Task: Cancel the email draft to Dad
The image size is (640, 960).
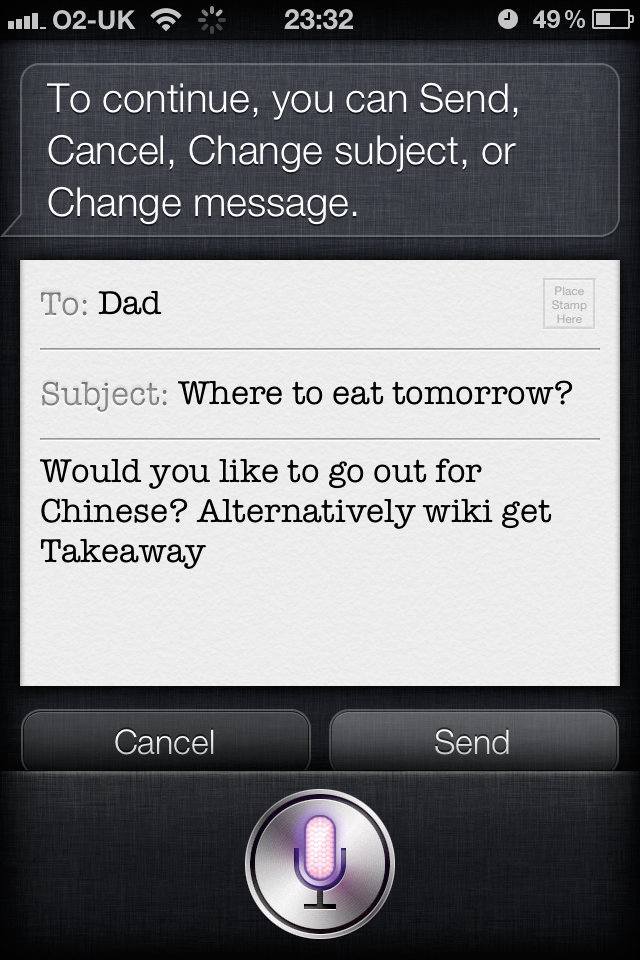Action: pyautogui.click(x=165, y=742)
